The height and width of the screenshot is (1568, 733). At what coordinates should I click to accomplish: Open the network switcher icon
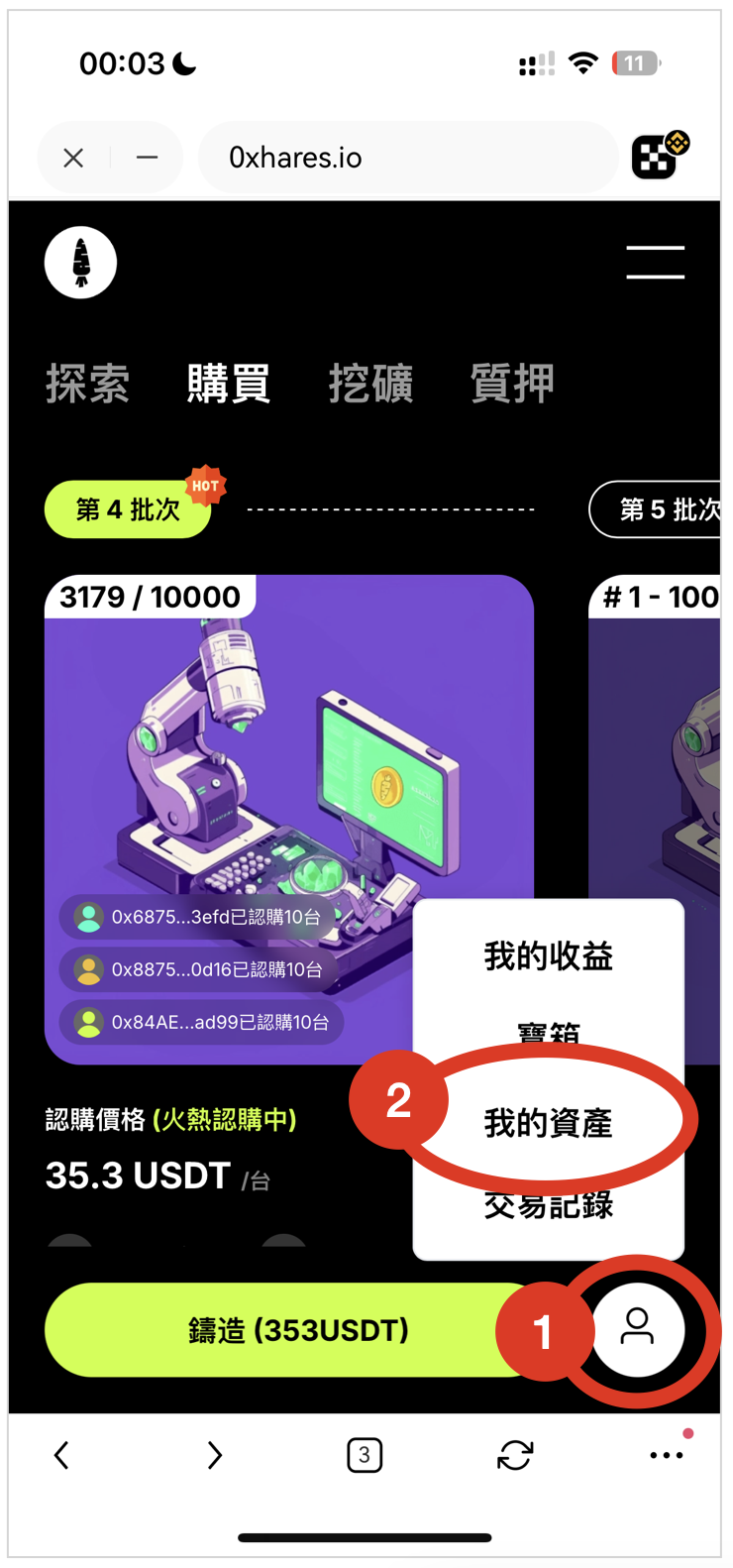pyautogui.click(x=658, y=157)
